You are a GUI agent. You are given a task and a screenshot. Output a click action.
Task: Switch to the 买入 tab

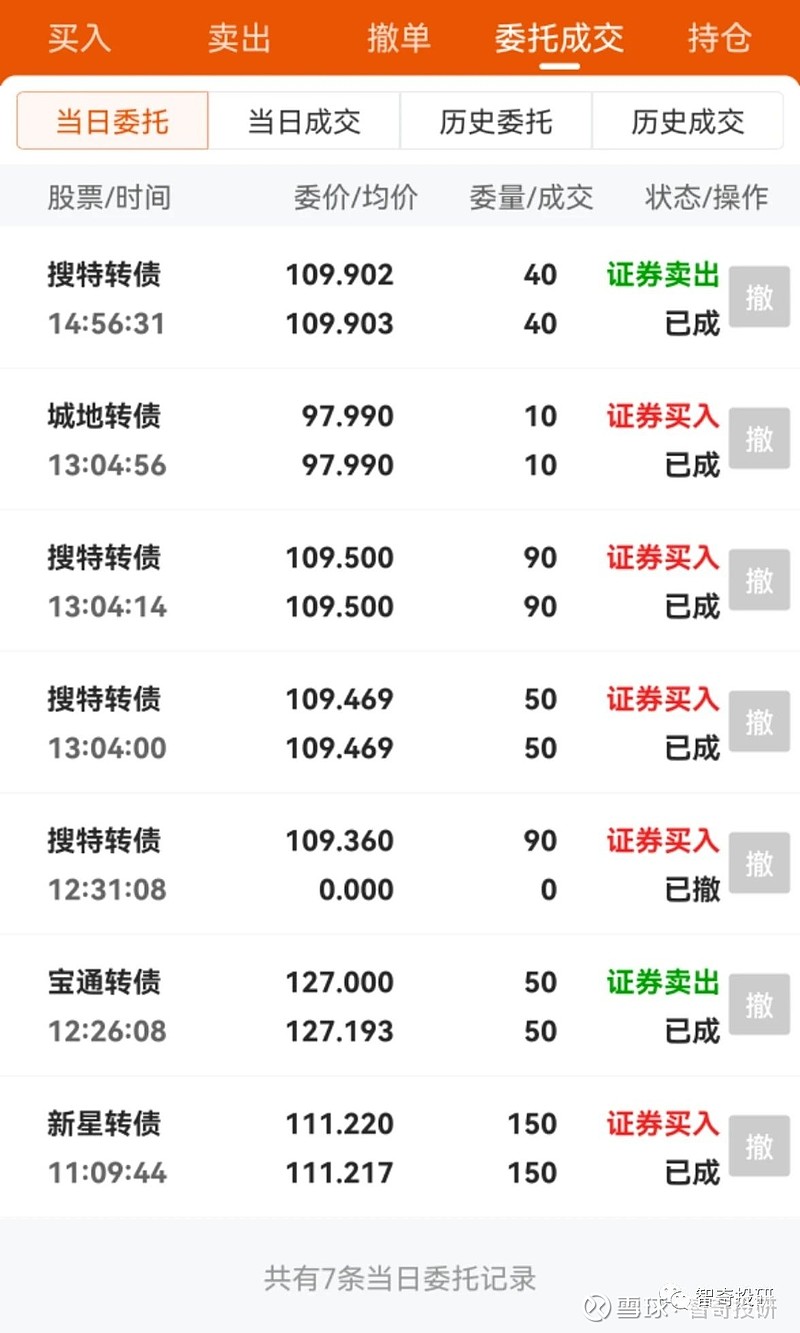pyautogui.click(x=79, y=39)
